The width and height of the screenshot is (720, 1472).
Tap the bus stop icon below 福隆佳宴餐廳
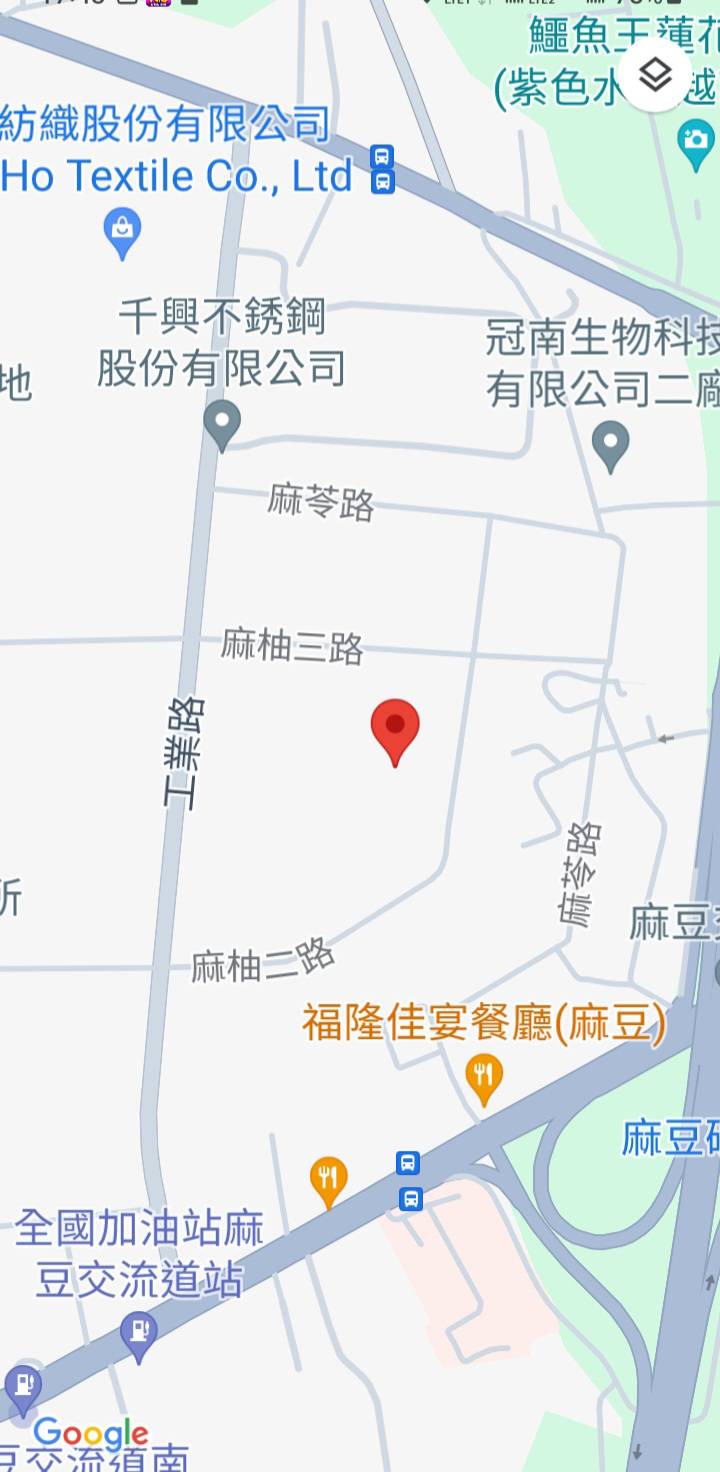[408, 1180]
